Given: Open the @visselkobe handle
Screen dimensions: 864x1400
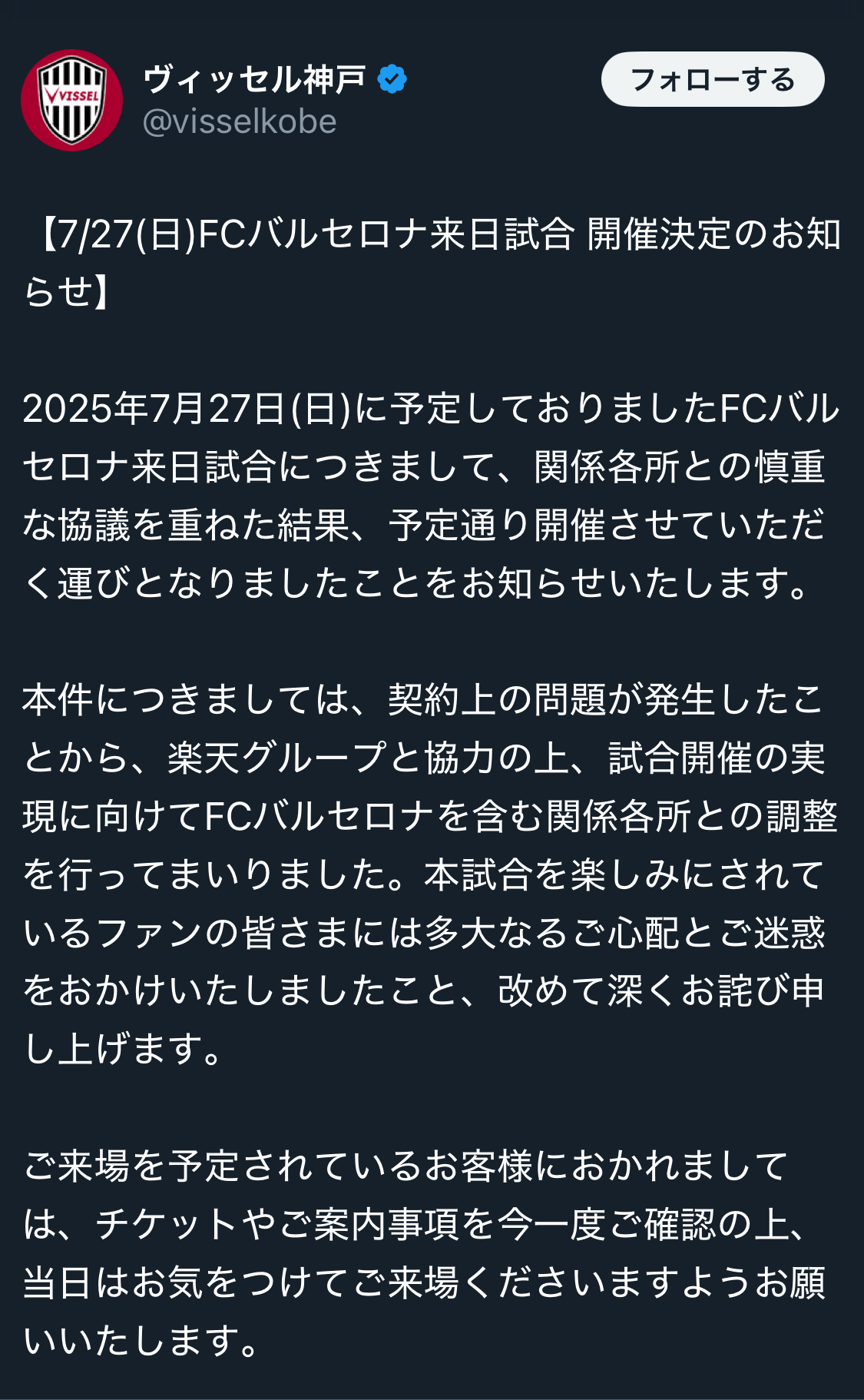Looking at the screenshot, I should coord(240,122).
